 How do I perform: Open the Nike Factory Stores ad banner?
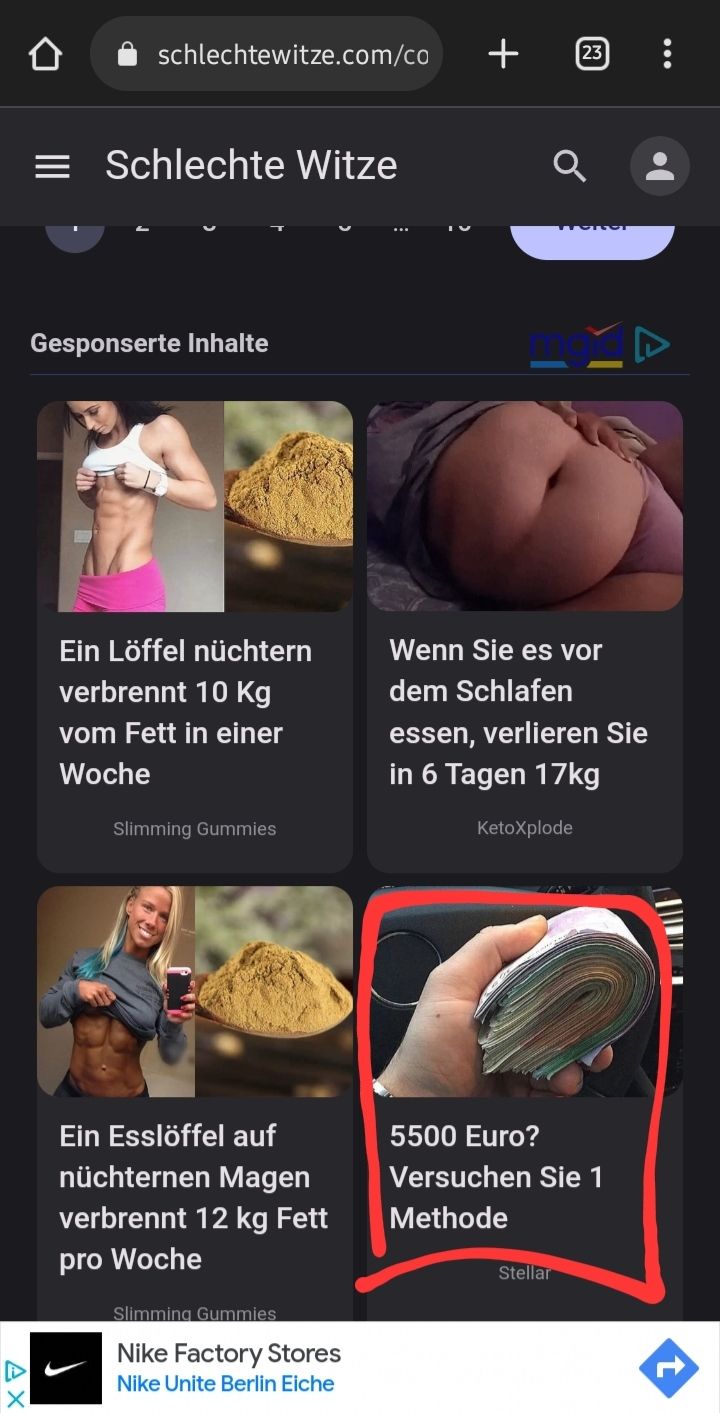point(300,1368)
